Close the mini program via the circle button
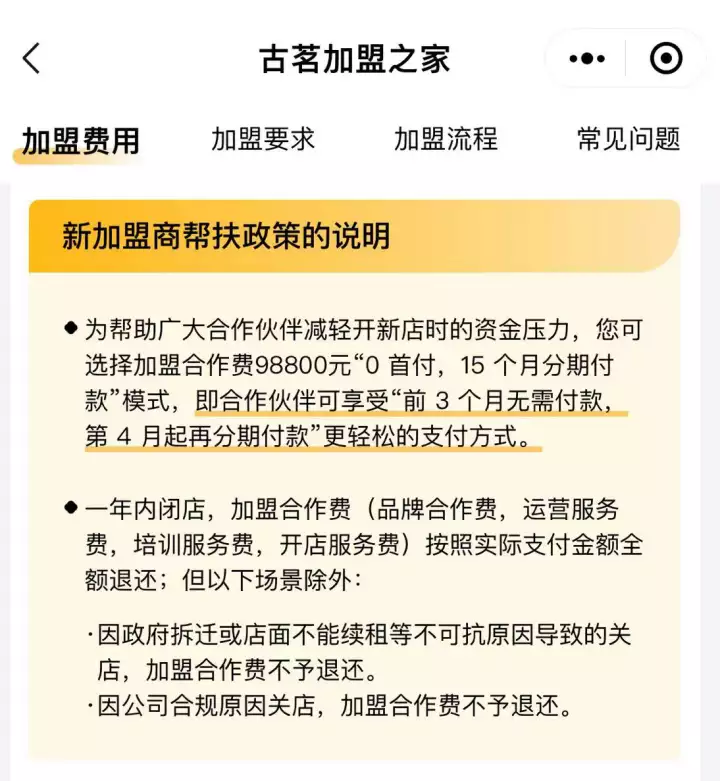 click(665, 59)
